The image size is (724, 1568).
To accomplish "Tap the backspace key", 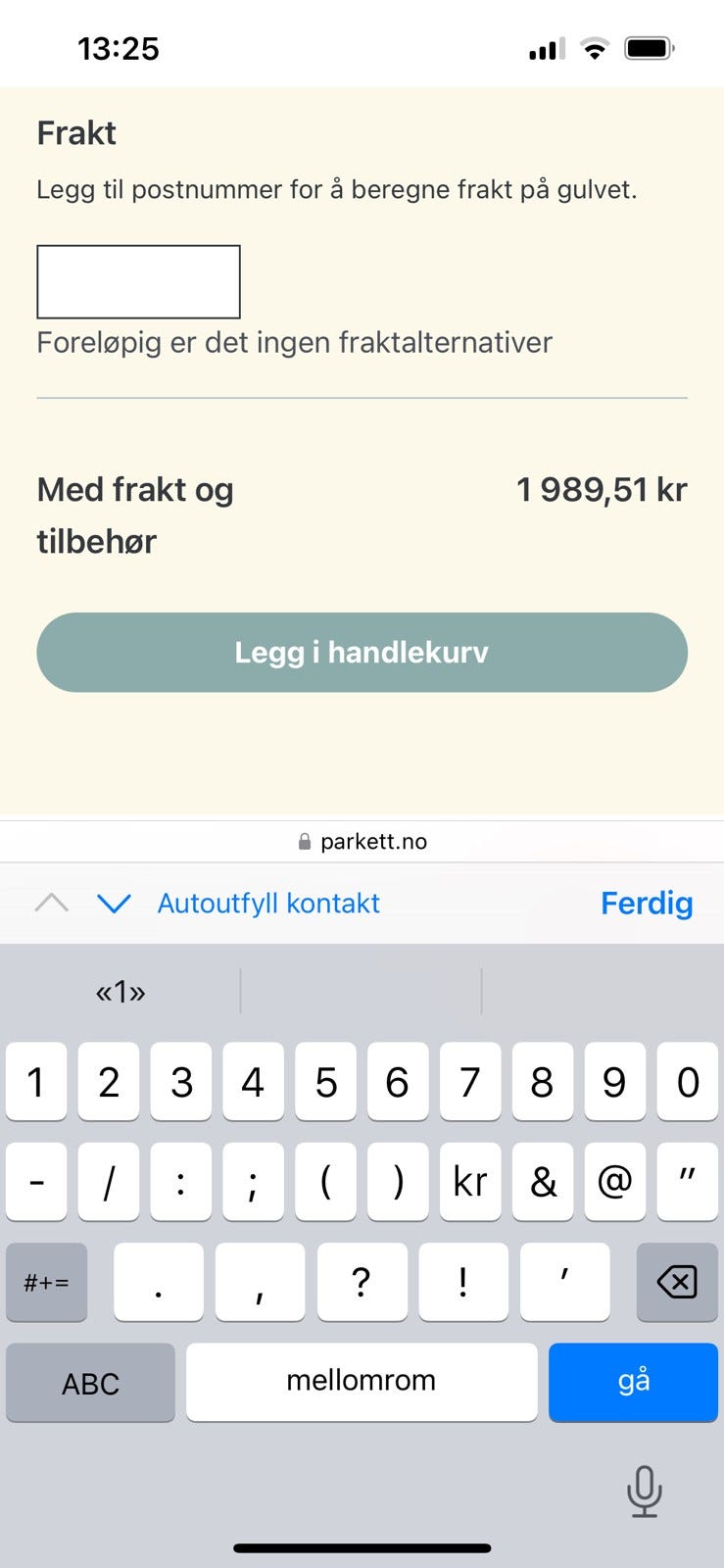I will click(677, 1282).
